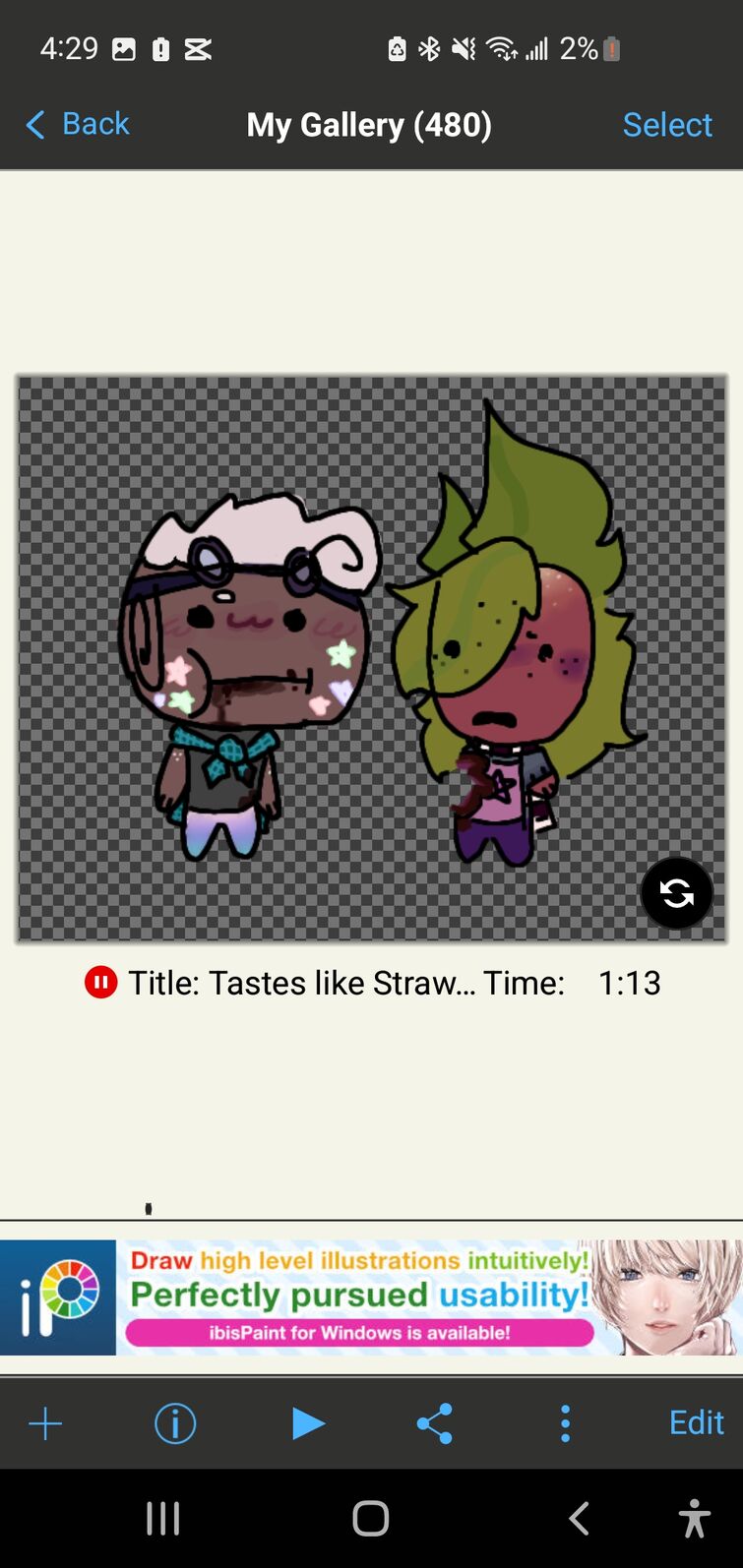Open the three-dot overflow menu

(565, 1423)
